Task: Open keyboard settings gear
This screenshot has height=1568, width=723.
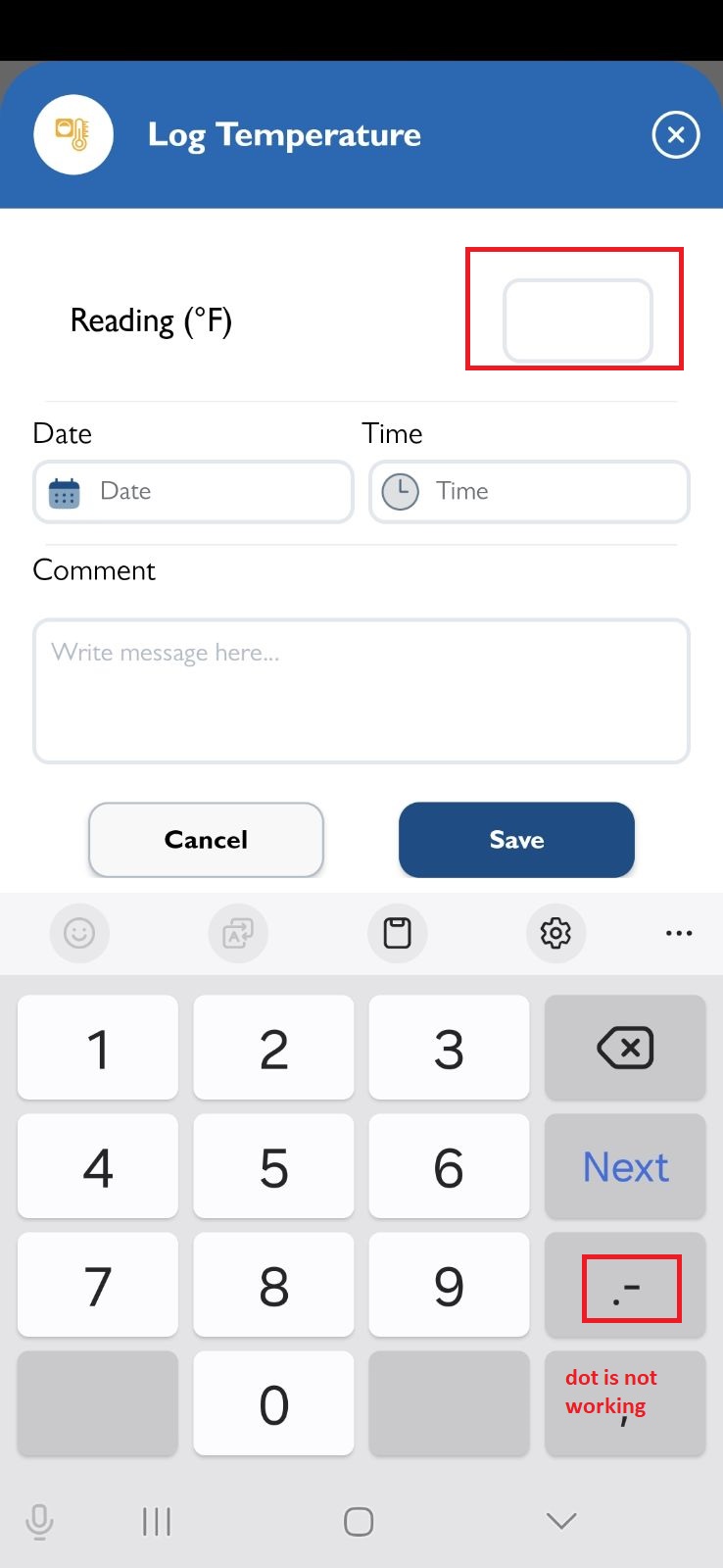Action: point(555,933)
